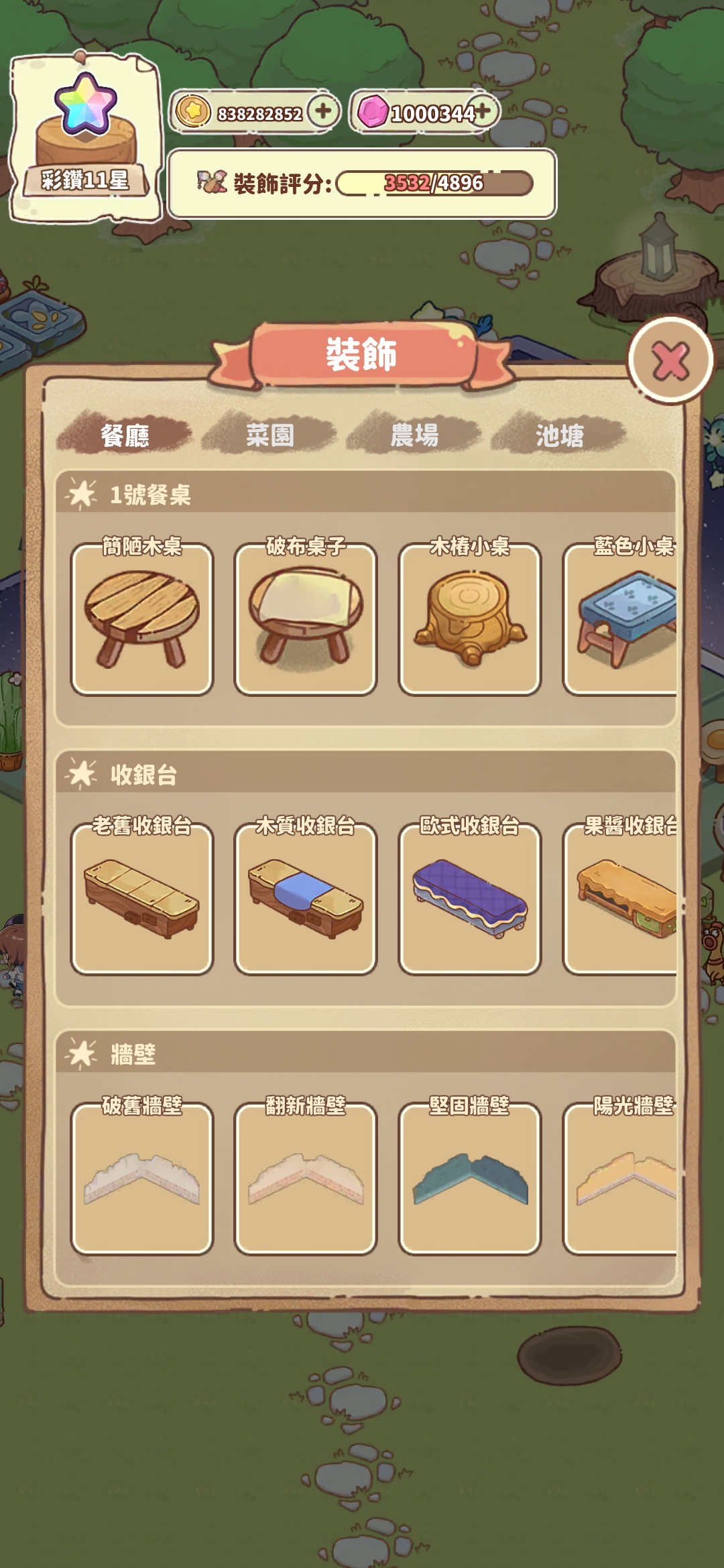Close the 裝飾 decoration panel
724x1568 pixels.
[670, 361]
